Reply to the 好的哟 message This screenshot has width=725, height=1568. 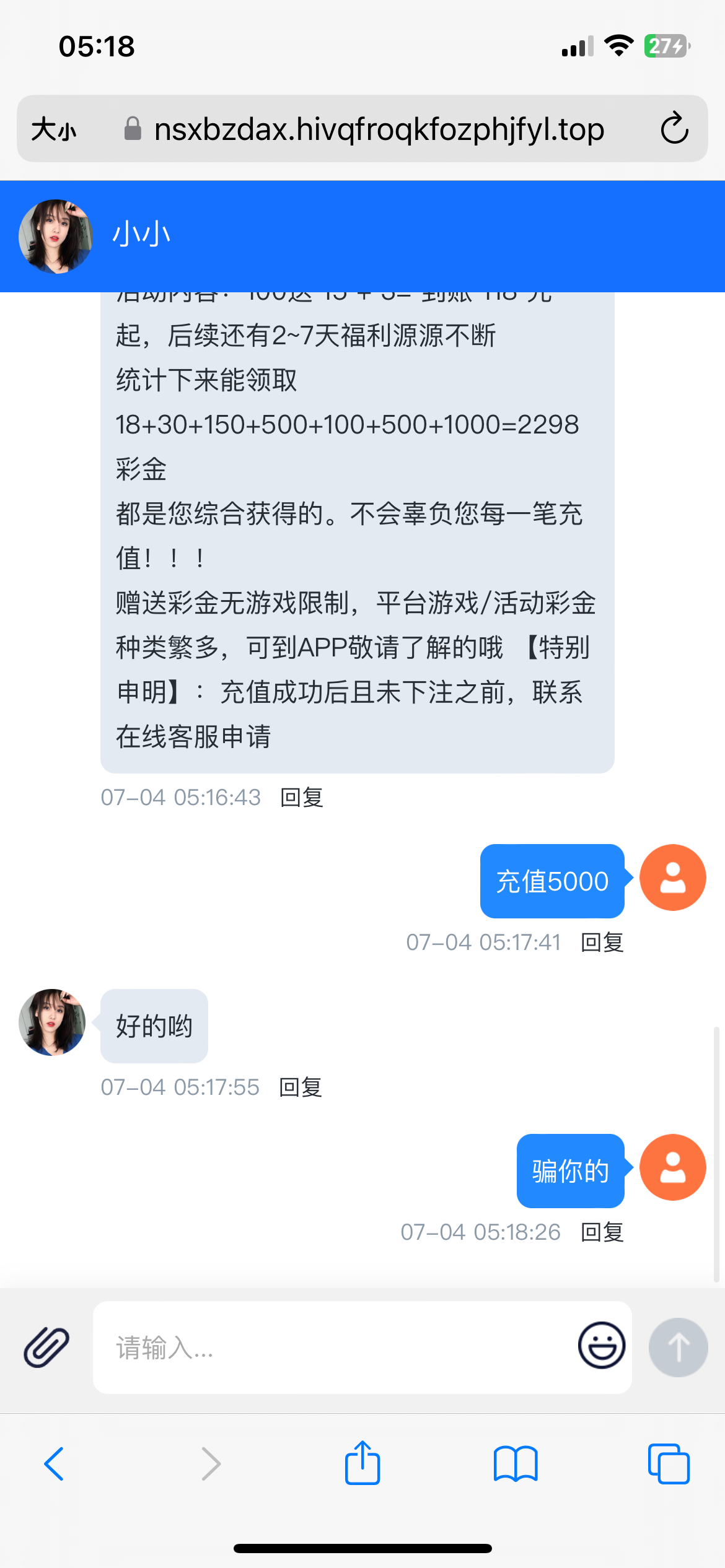301,1087
